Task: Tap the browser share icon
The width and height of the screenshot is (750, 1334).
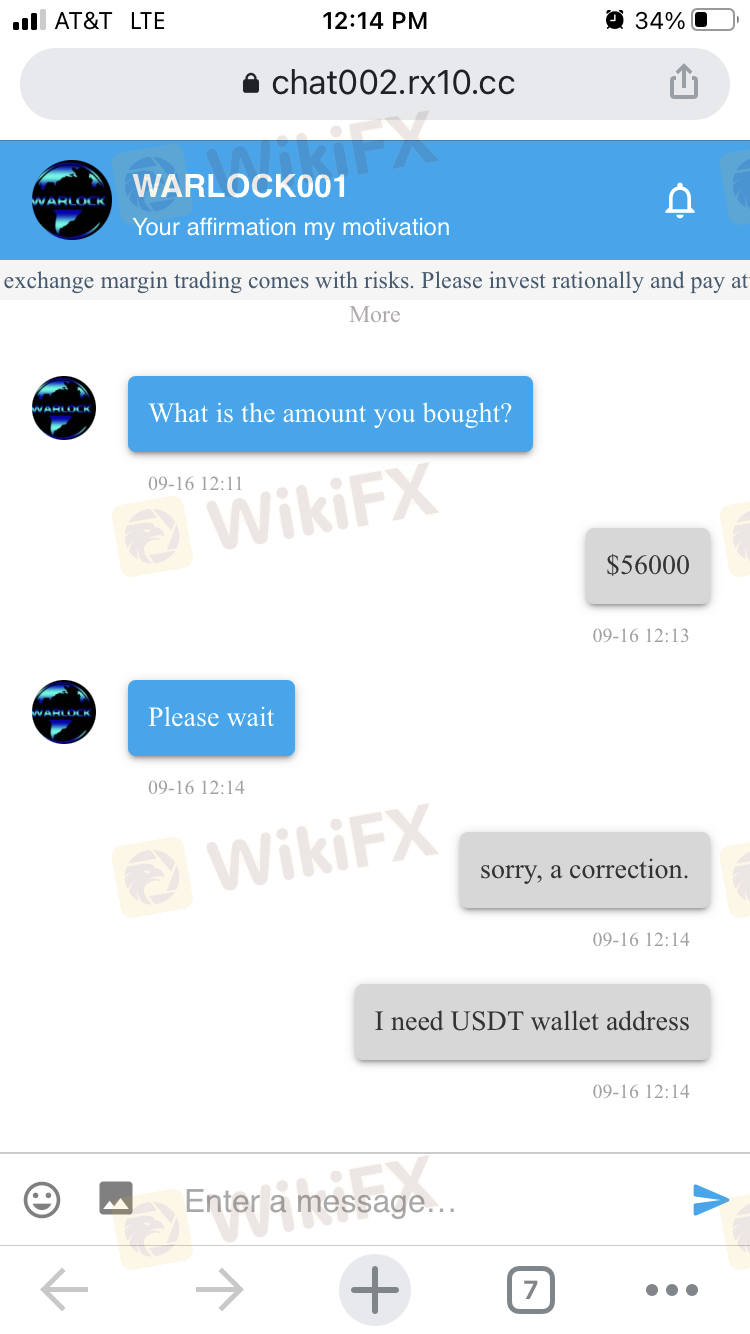Action: tap(684, 82)
